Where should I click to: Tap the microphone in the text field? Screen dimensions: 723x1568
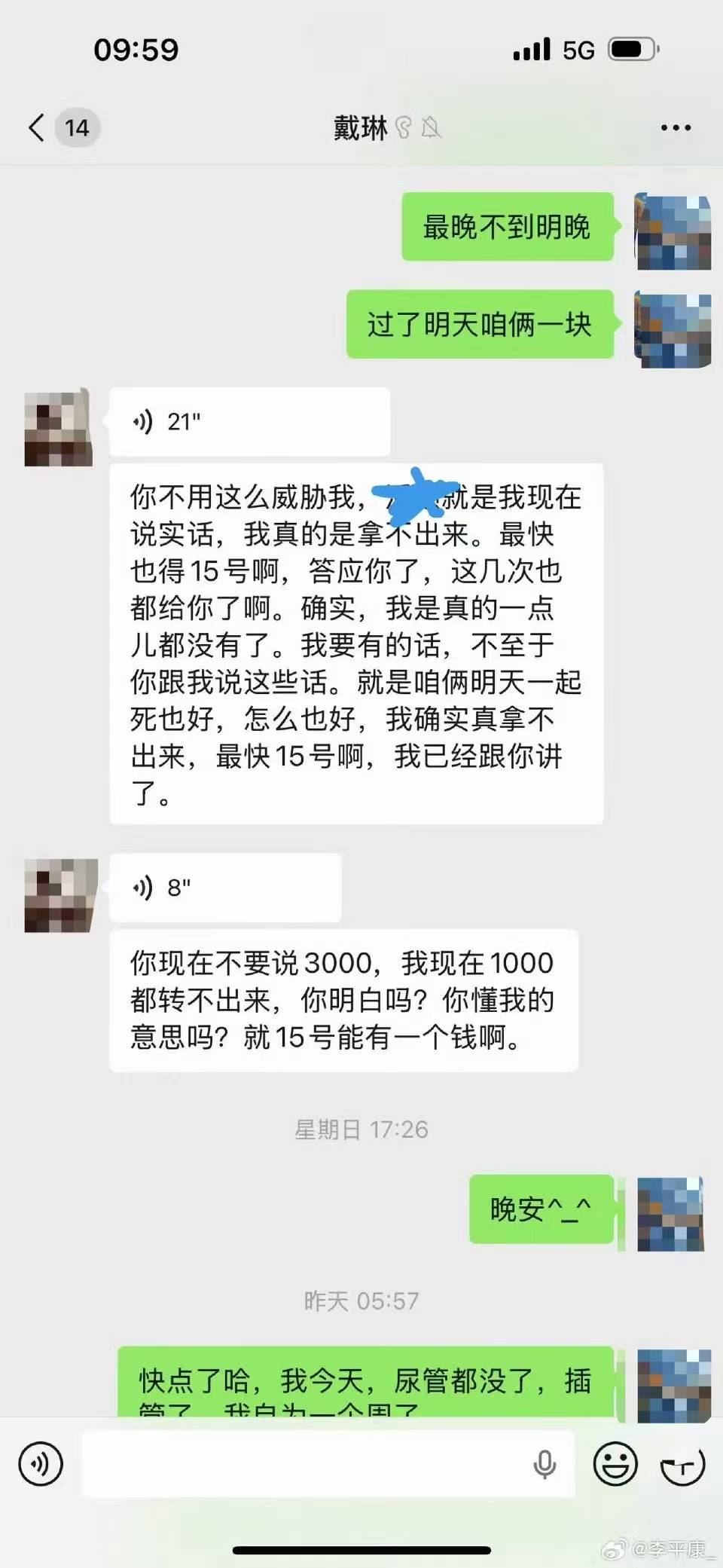545,1463
